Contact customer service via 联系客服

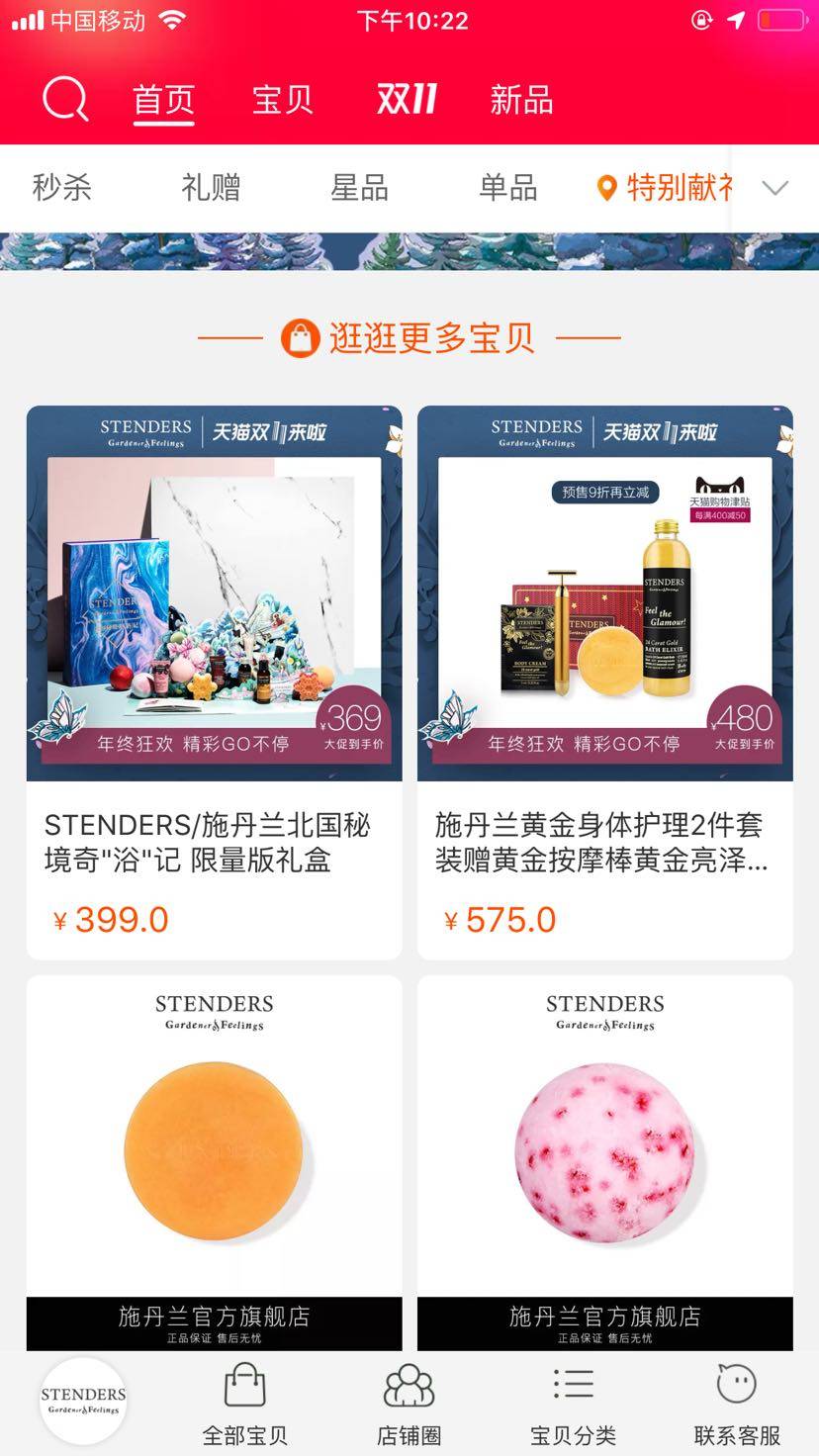pos(737,1405)
